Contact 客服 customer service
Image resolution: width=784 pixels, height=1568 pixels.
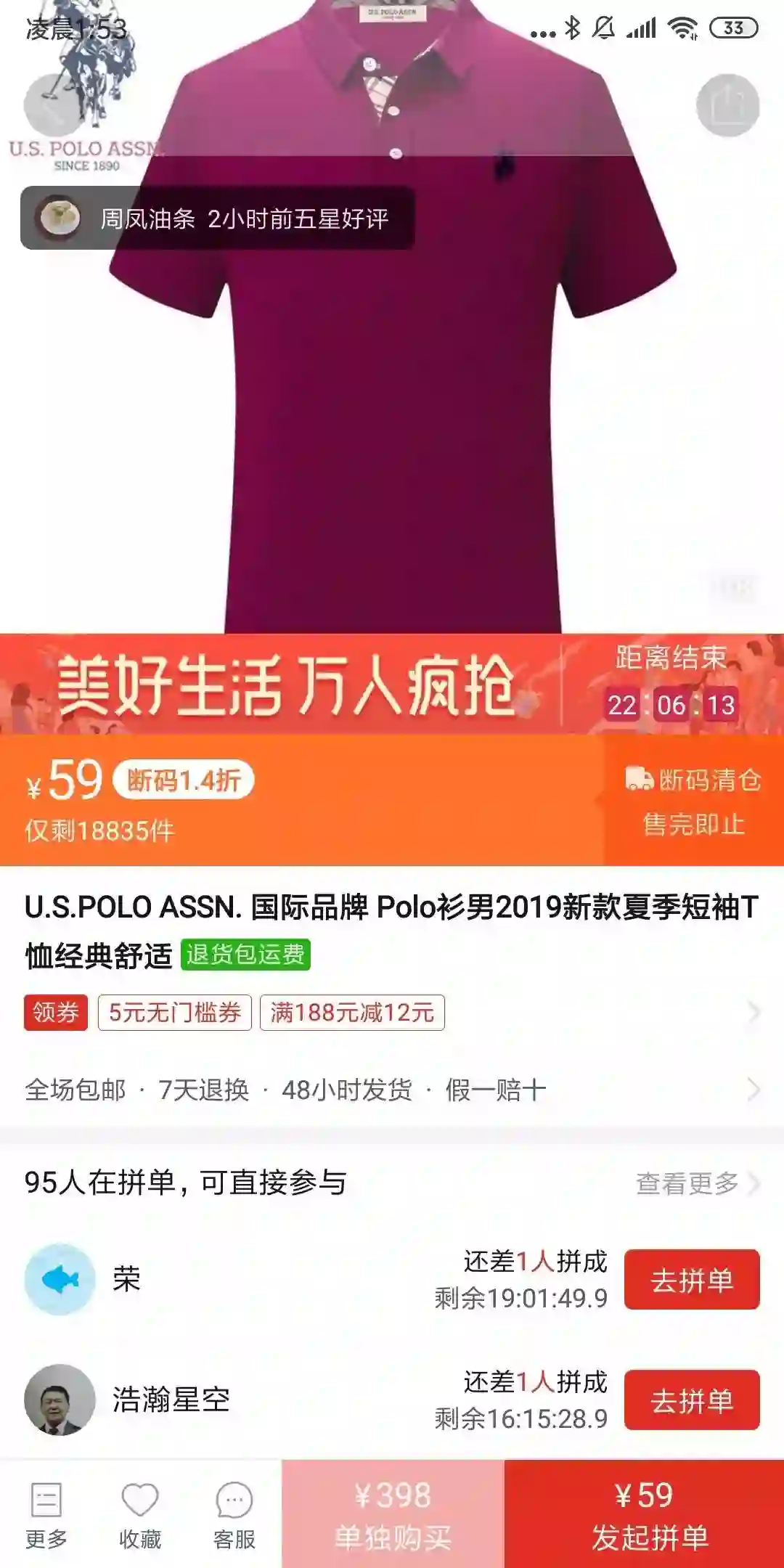[234, 1515]
